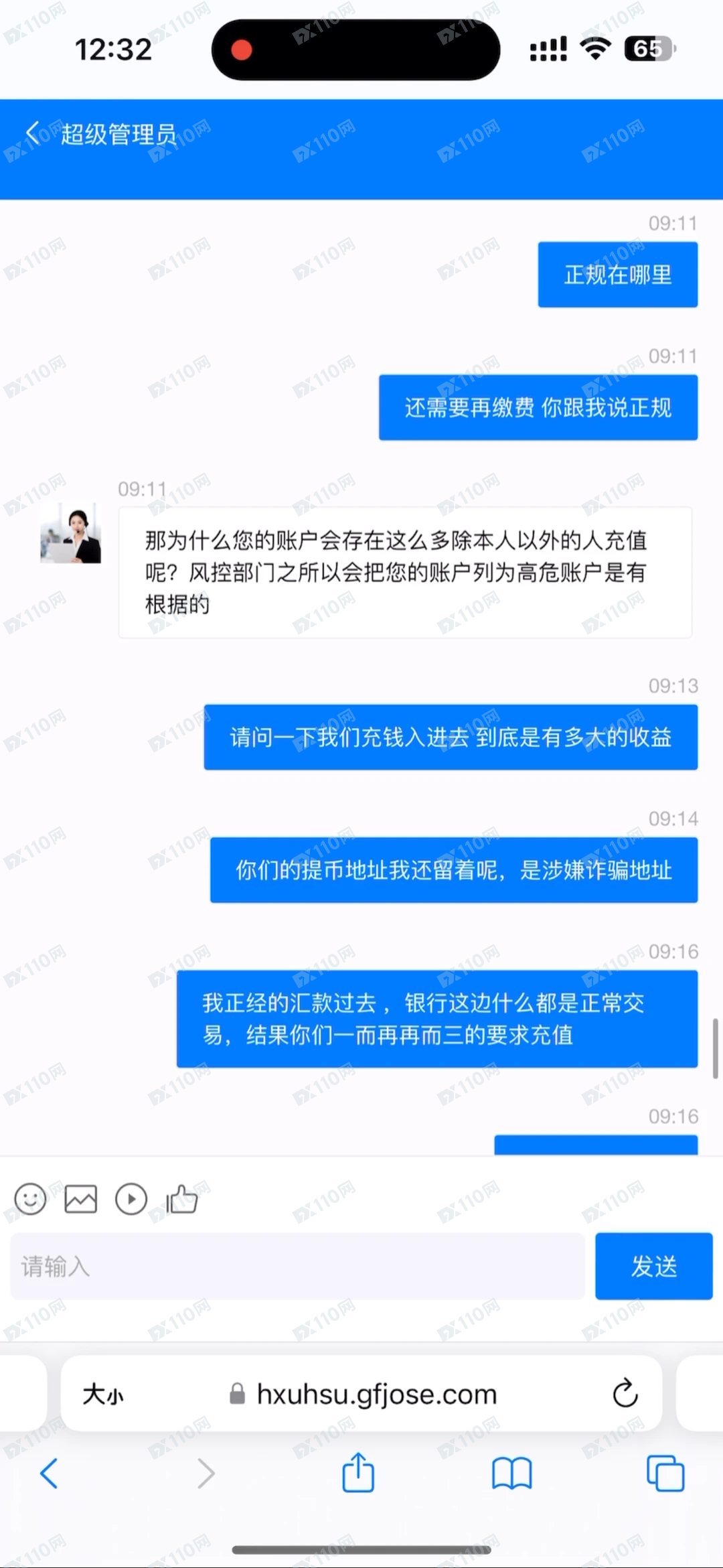Share this page via the share icon

(x=358, y=1472)
